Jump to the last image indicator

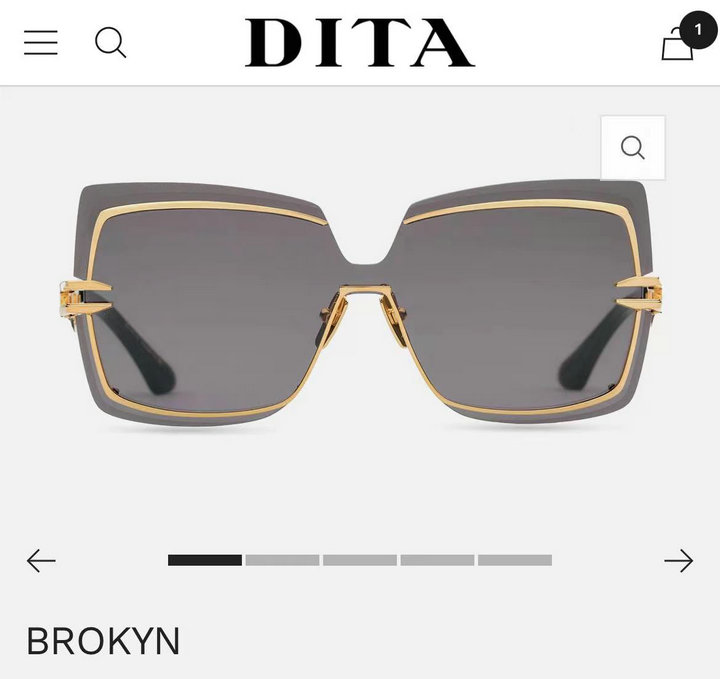pos(514,560)
